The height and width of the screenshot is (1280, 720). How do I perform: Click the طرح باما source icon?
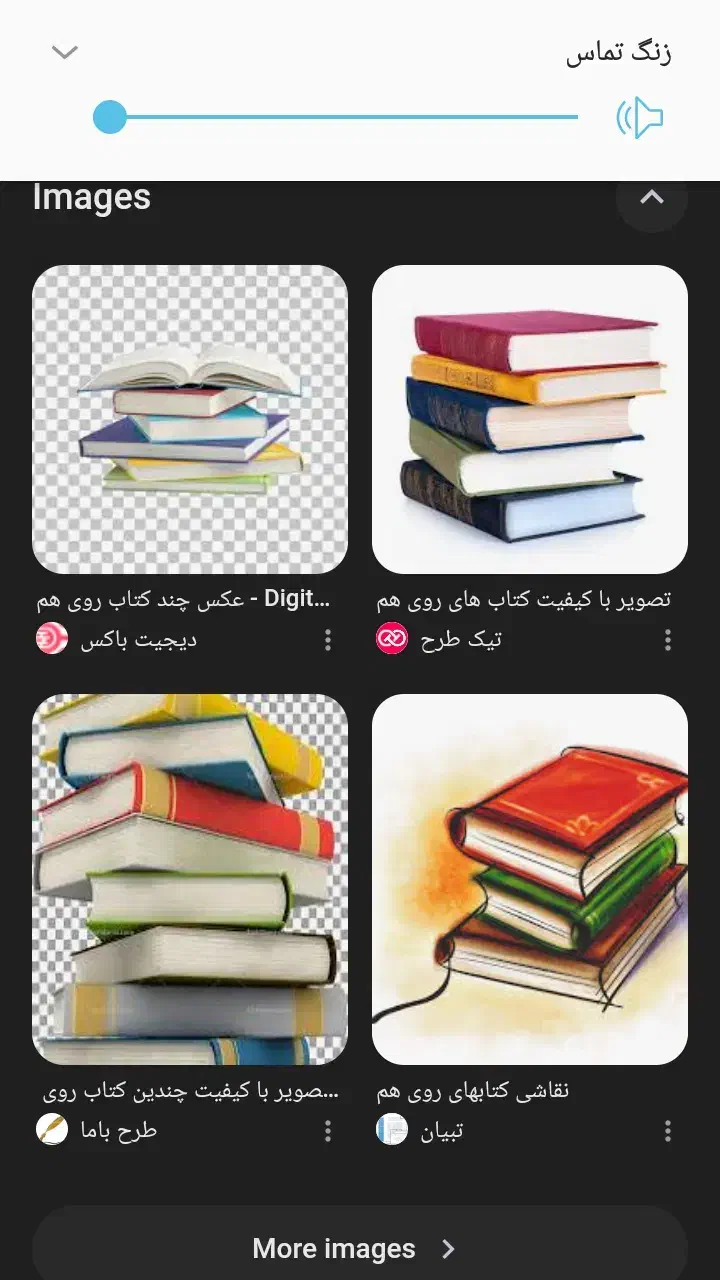click(52, 1130)
